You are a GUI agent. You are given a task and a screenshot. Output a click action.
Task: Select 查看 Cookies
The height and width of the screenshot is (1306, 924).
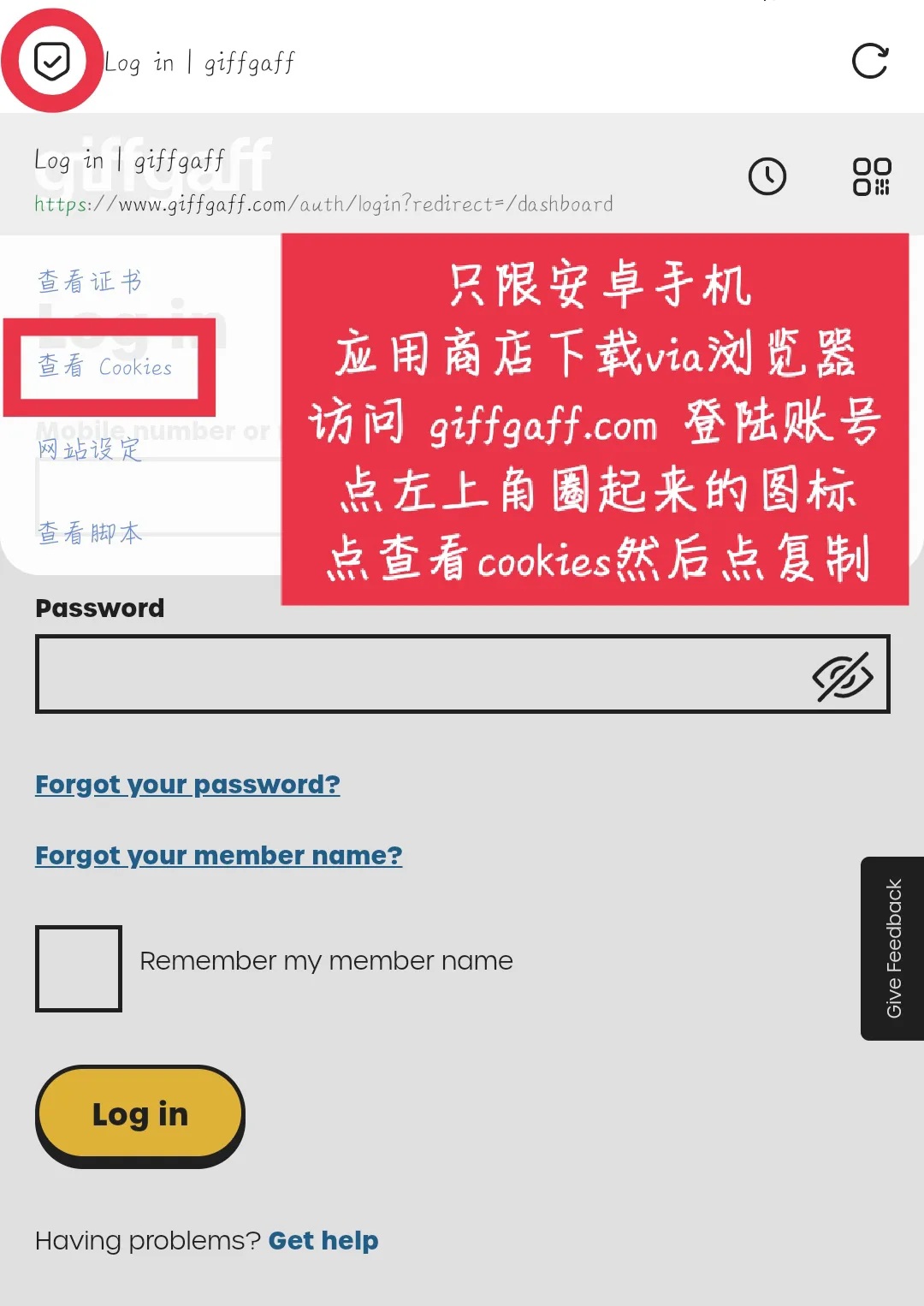tap(105, 367)
